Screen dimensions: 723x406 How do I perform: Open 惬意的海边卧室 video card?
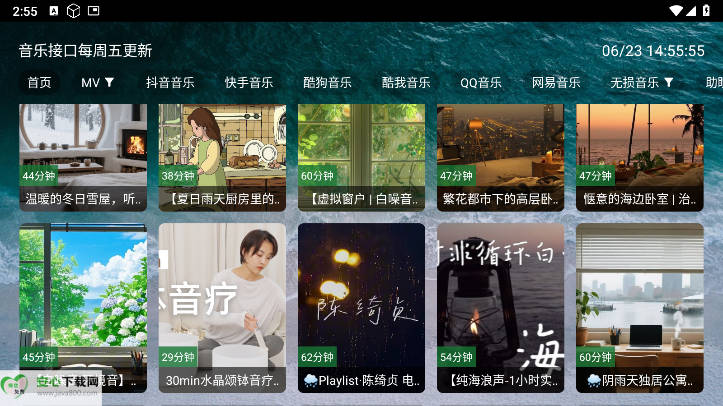point(639,155)
